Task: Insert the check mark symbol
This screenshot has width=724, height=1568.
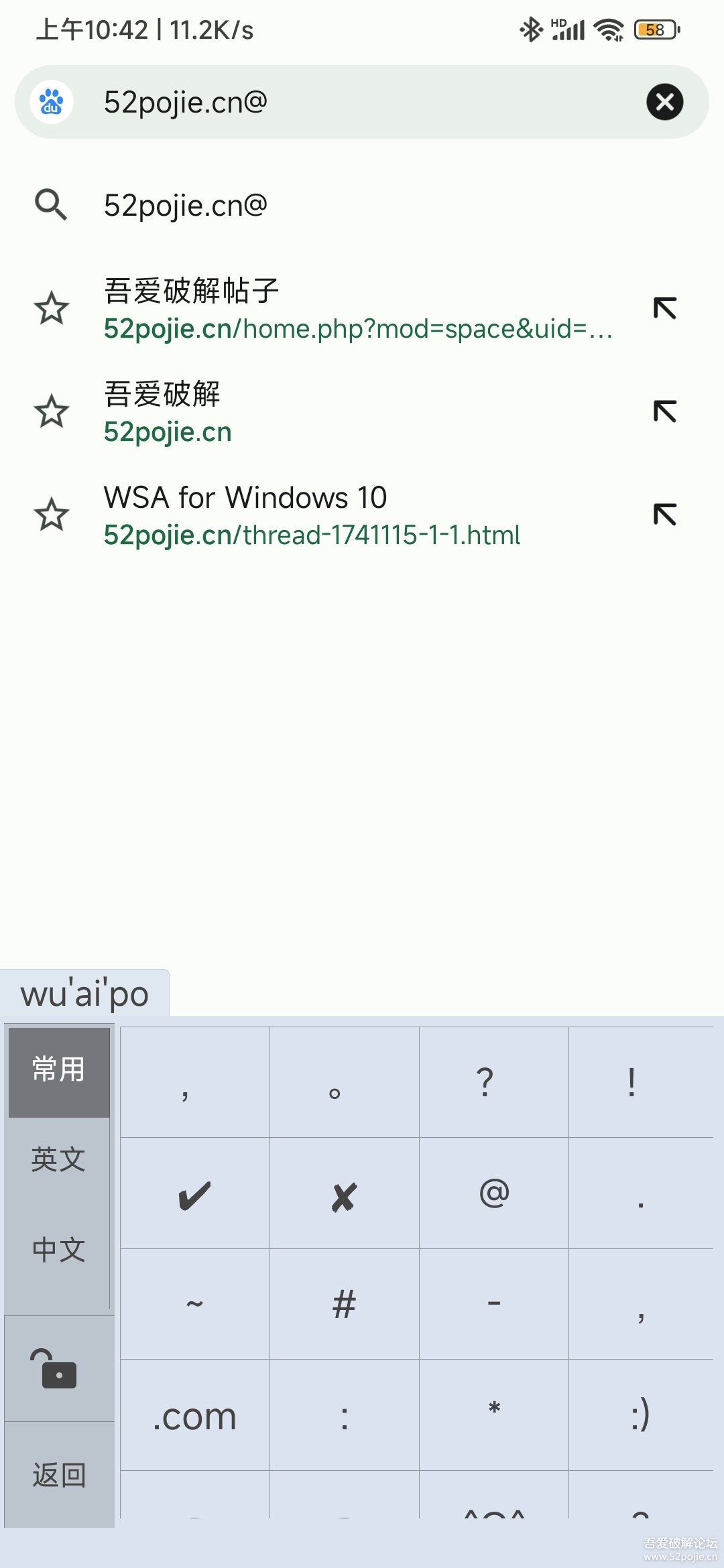Action: tap(194, 1193)
